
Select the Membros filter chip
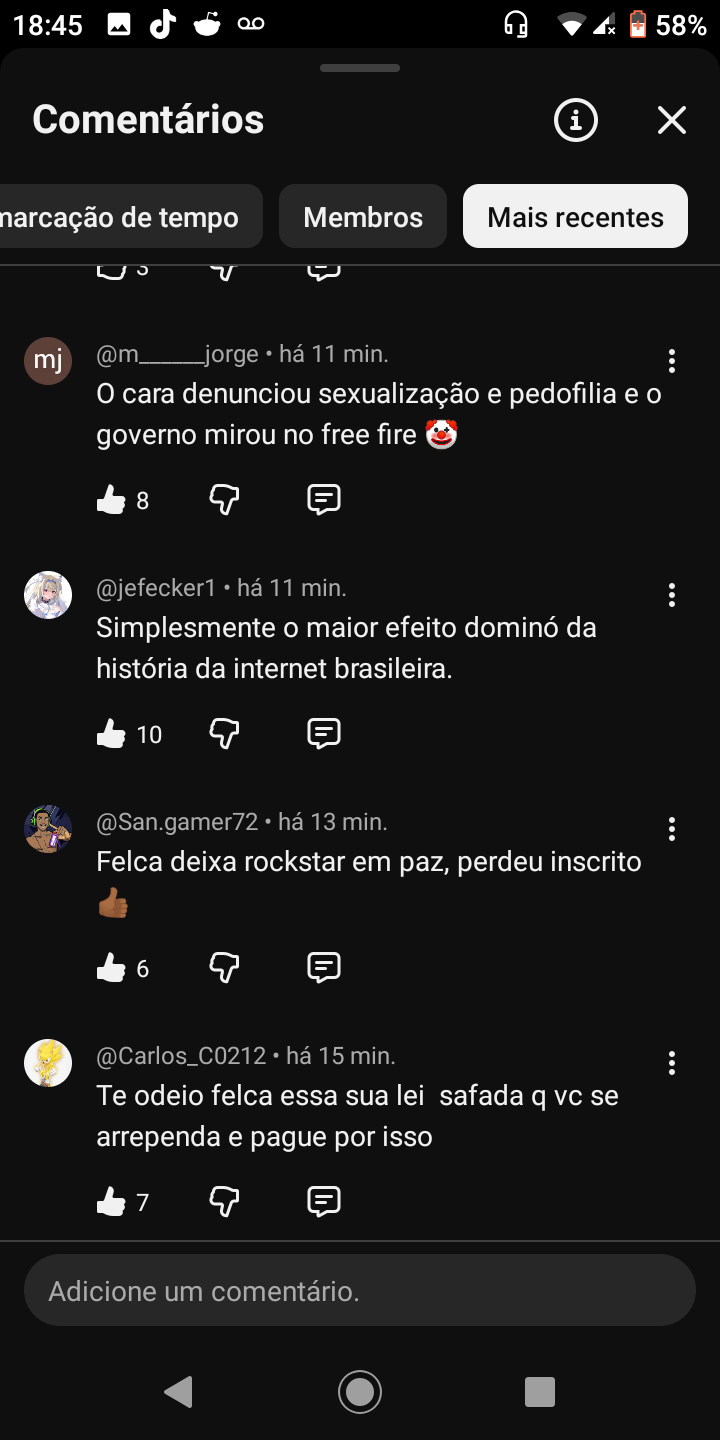363,217
